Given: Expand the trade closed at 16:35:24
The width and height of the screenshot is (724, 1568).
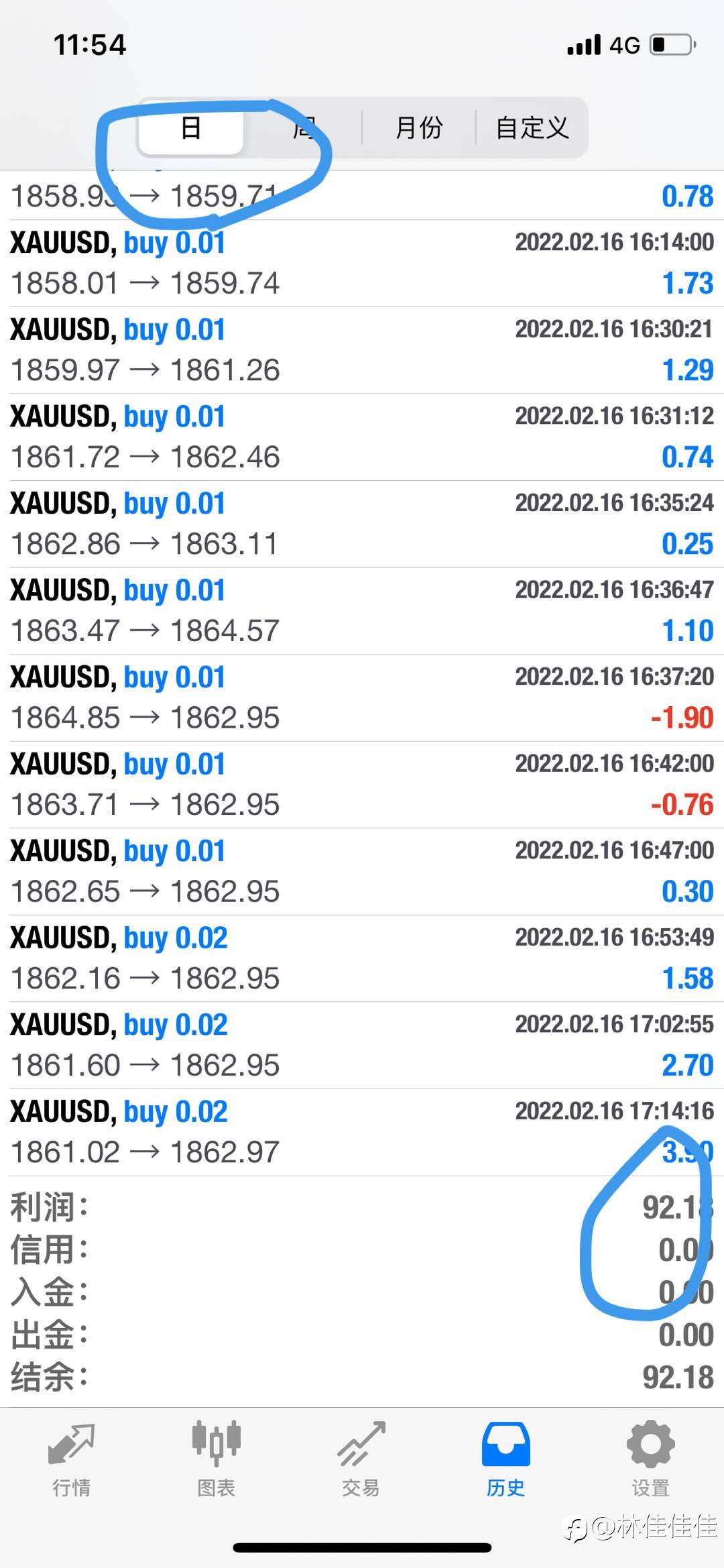Looking at the screenshot, I should [362, 524].
